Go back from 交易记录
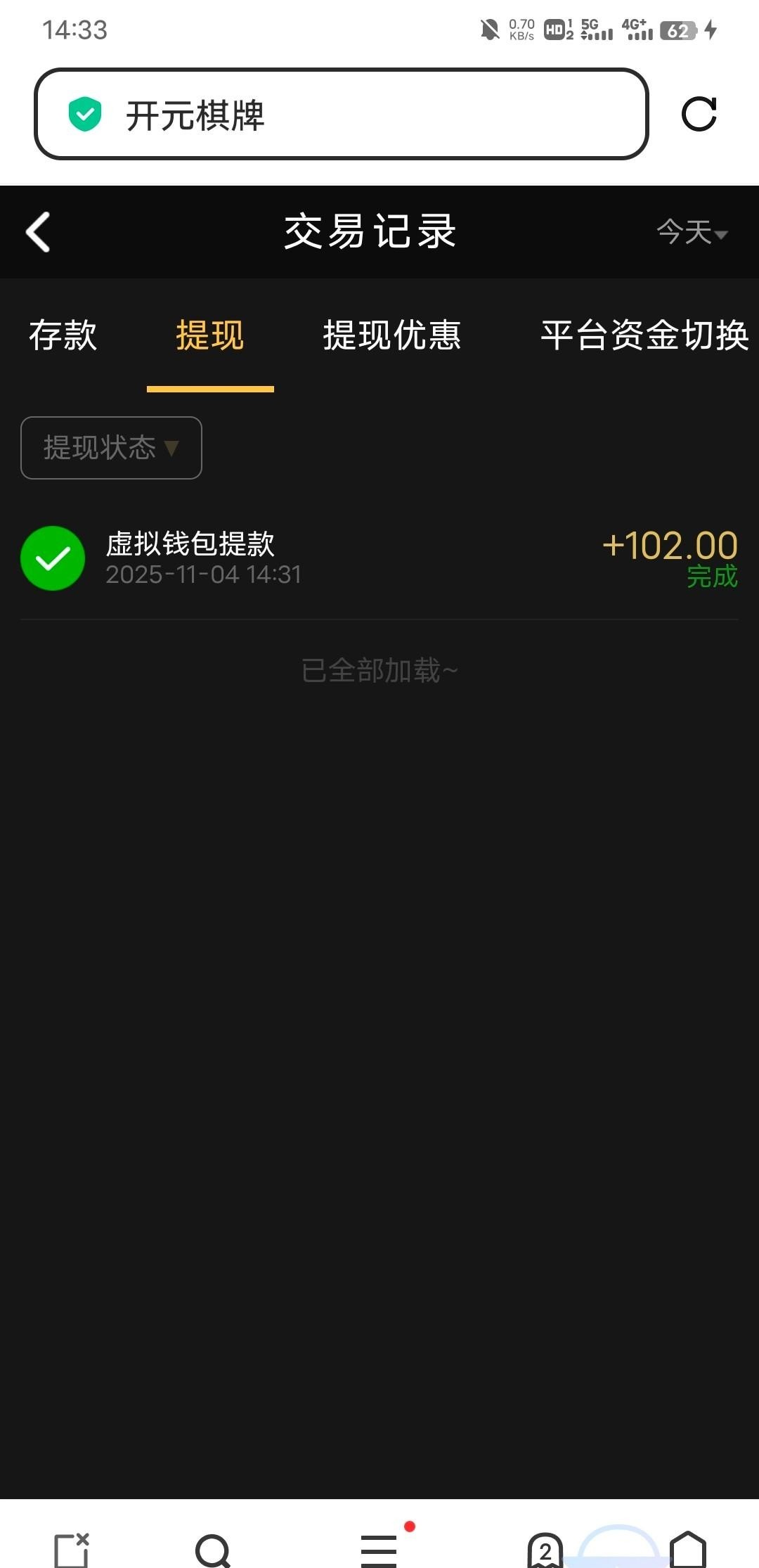This screenshot has height=1568, width=759. (x=39, y=232)
